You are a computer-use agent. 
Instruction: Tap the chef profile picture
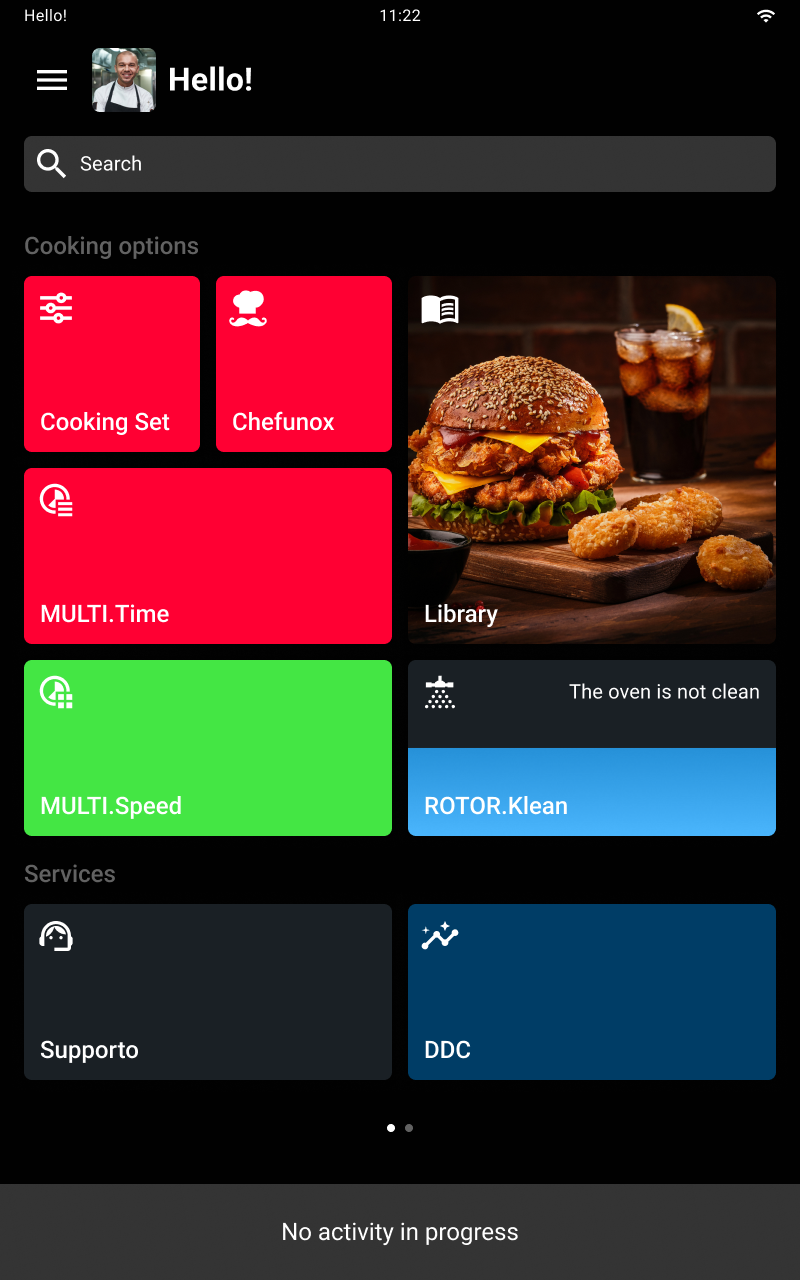tap(124, 80)
